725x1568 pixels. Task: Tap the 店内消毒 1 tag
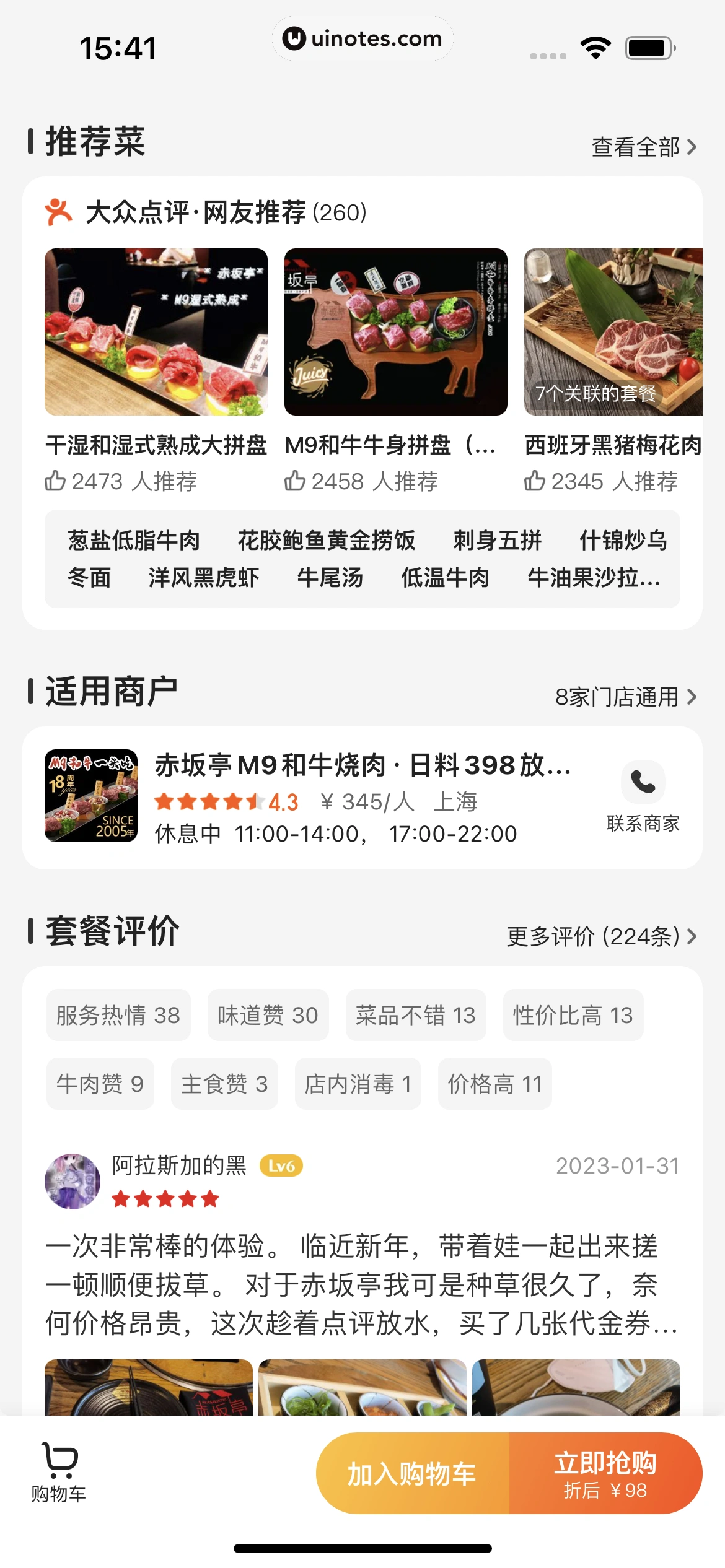click(x=358, y=1084)
